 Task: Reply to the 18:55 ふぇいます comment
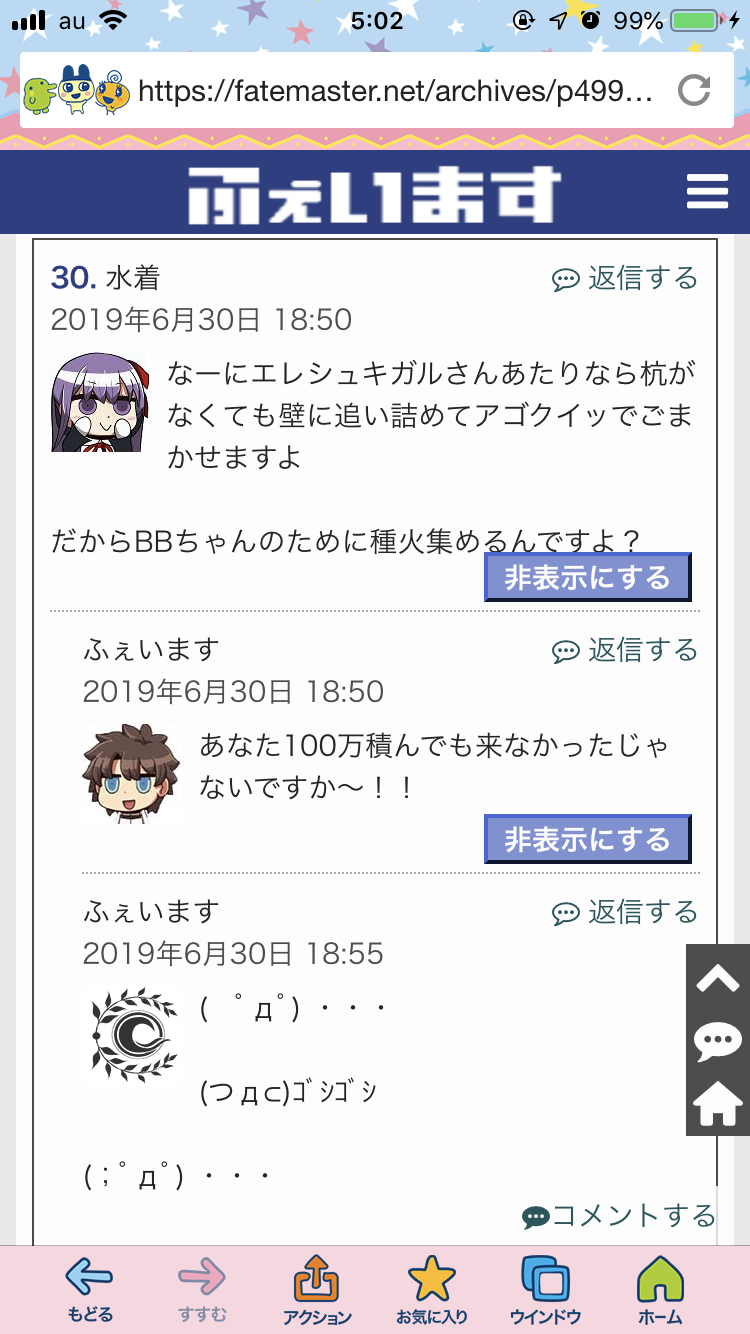[625, 912]
